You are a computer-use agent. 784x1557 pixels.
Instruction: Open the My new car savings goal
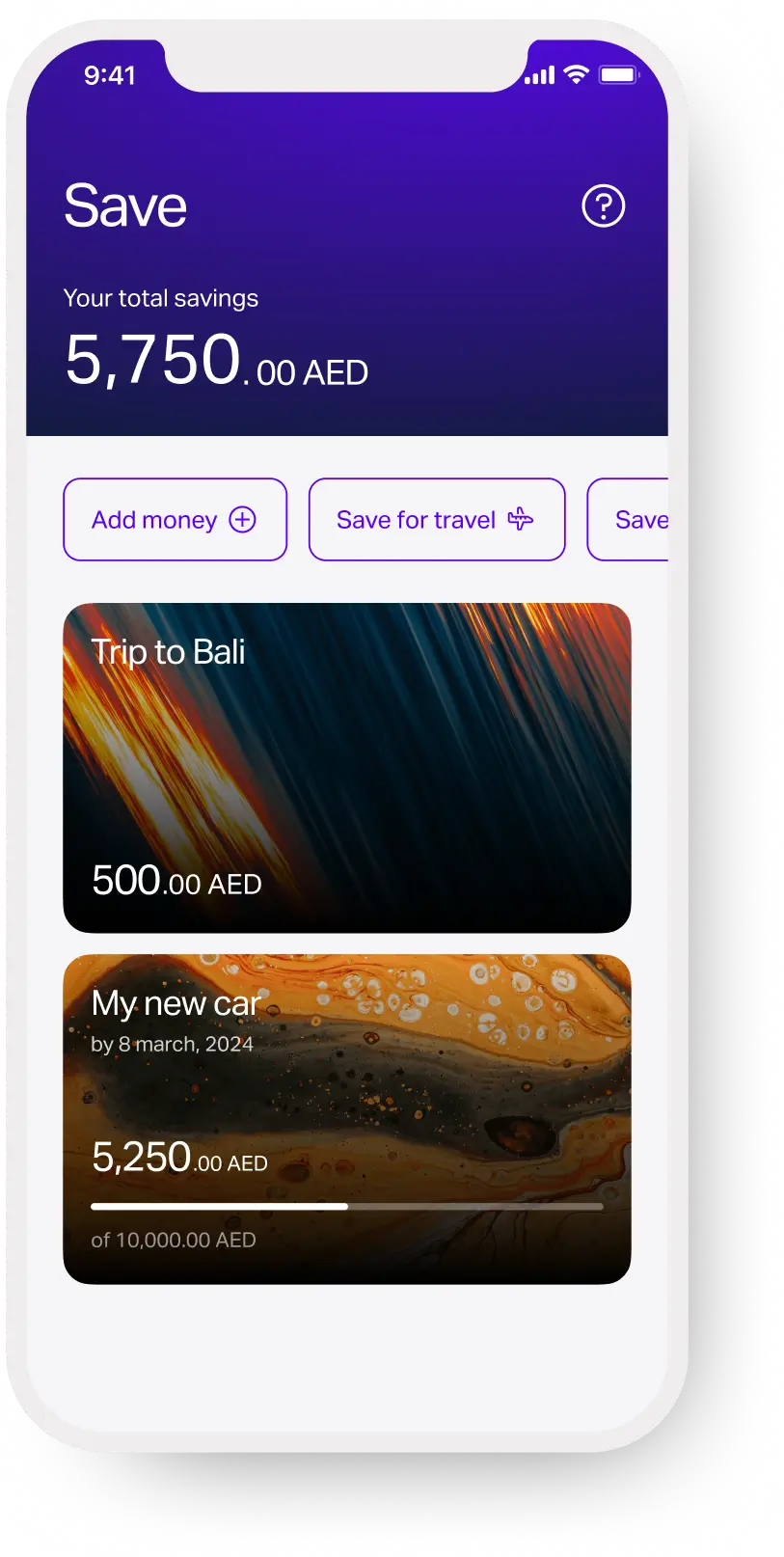coord(346,1118)
